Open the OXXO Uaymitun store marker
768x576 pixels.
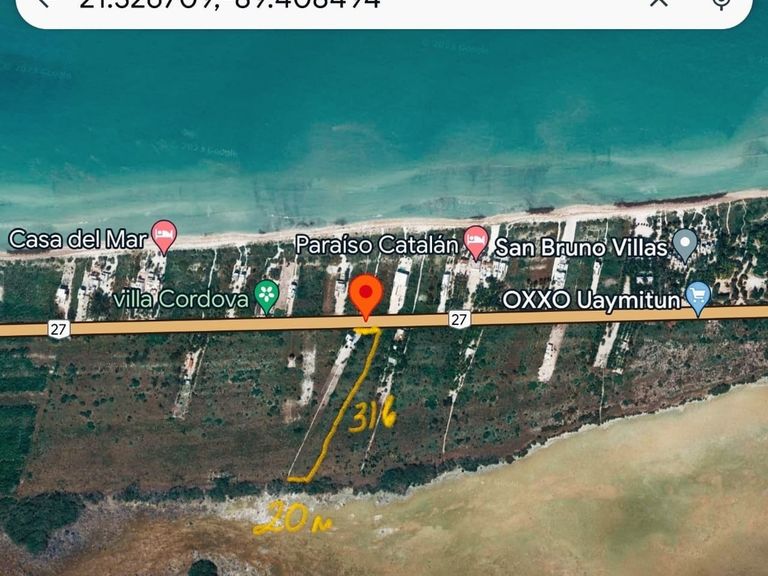[x=698, y=297]
